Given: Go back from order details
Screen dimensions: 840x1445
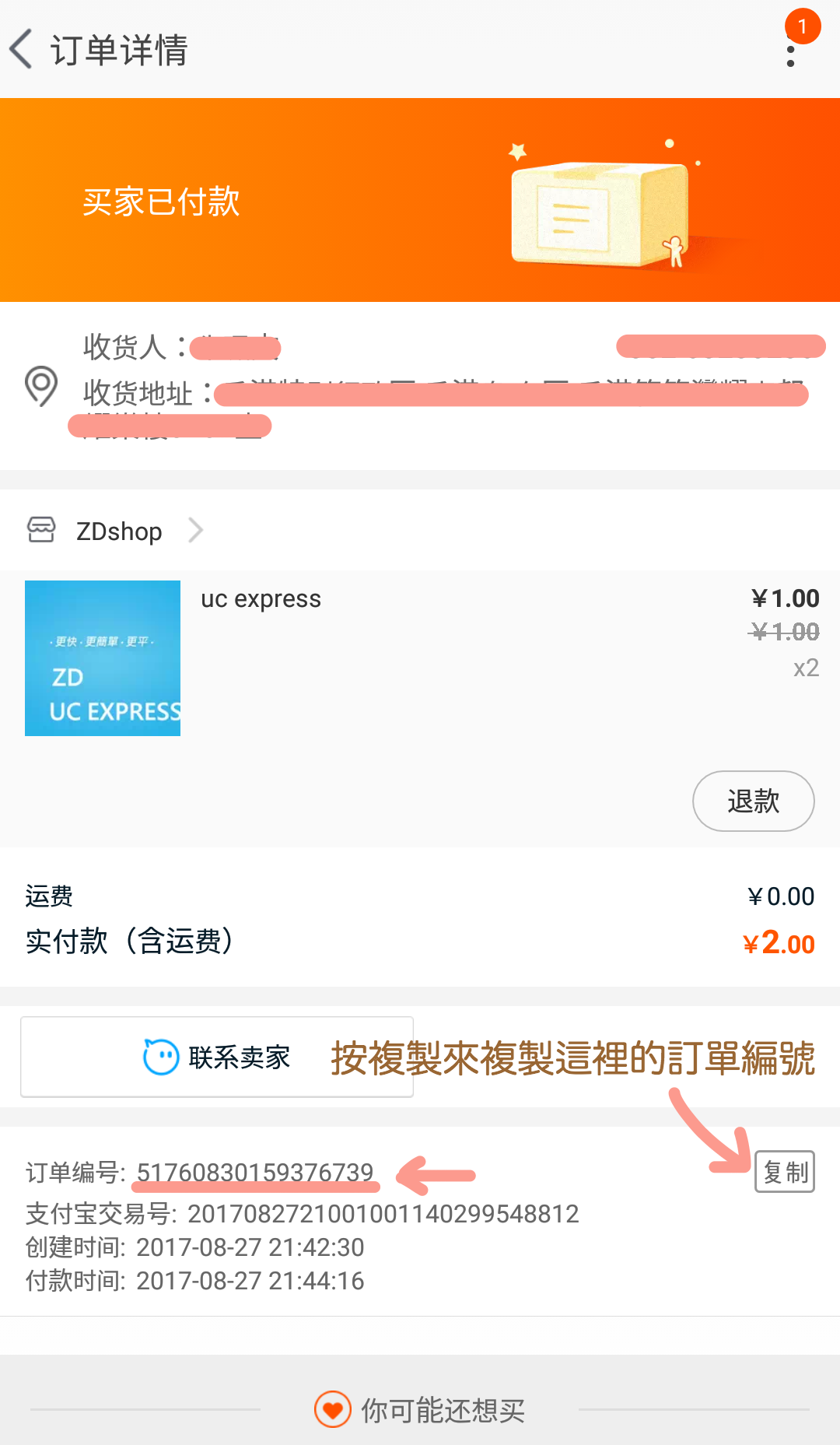Looking at the screenshot, I should tap(22, 49).
